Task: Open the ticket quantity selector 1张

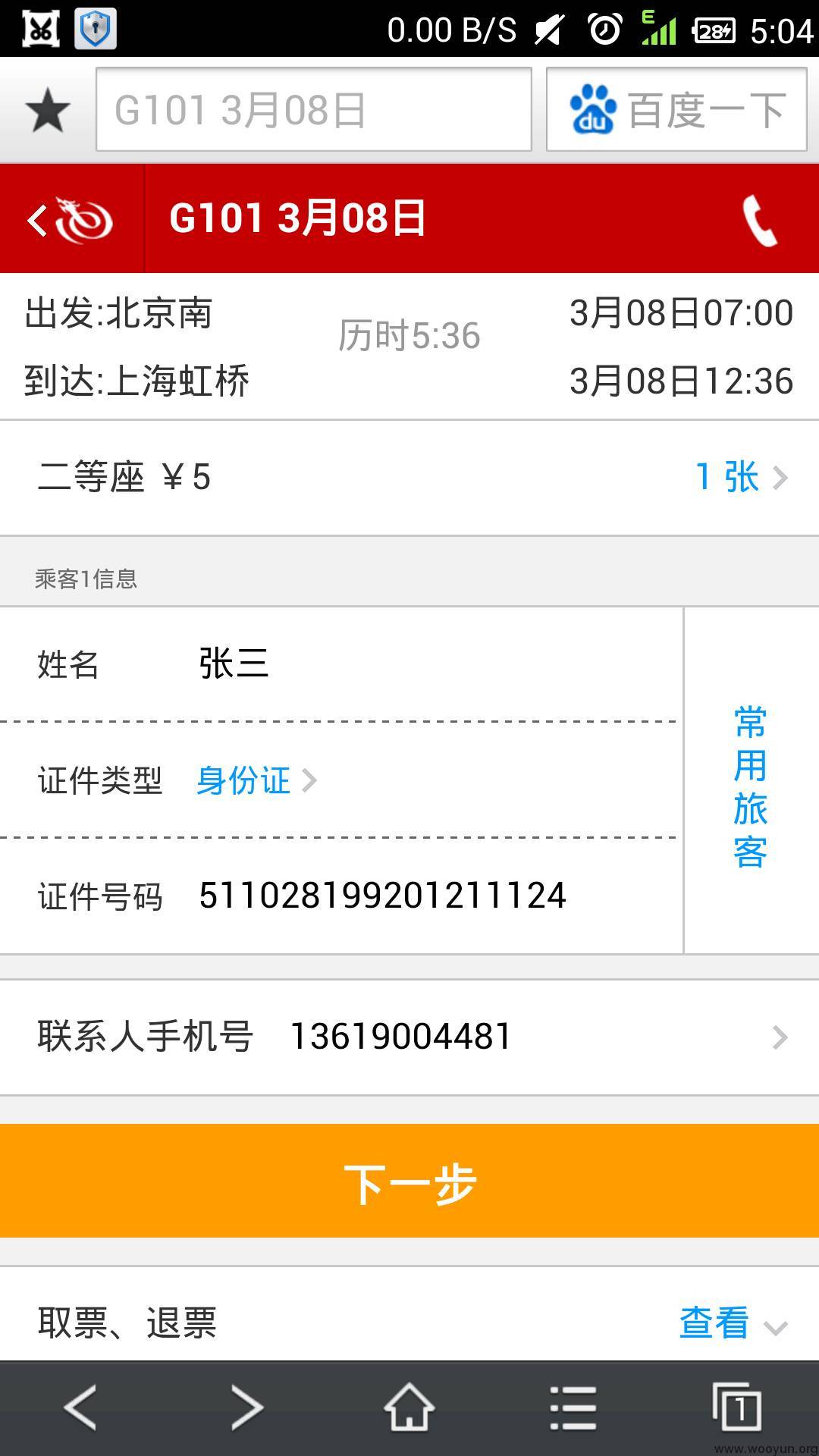Action: [741, 477]
